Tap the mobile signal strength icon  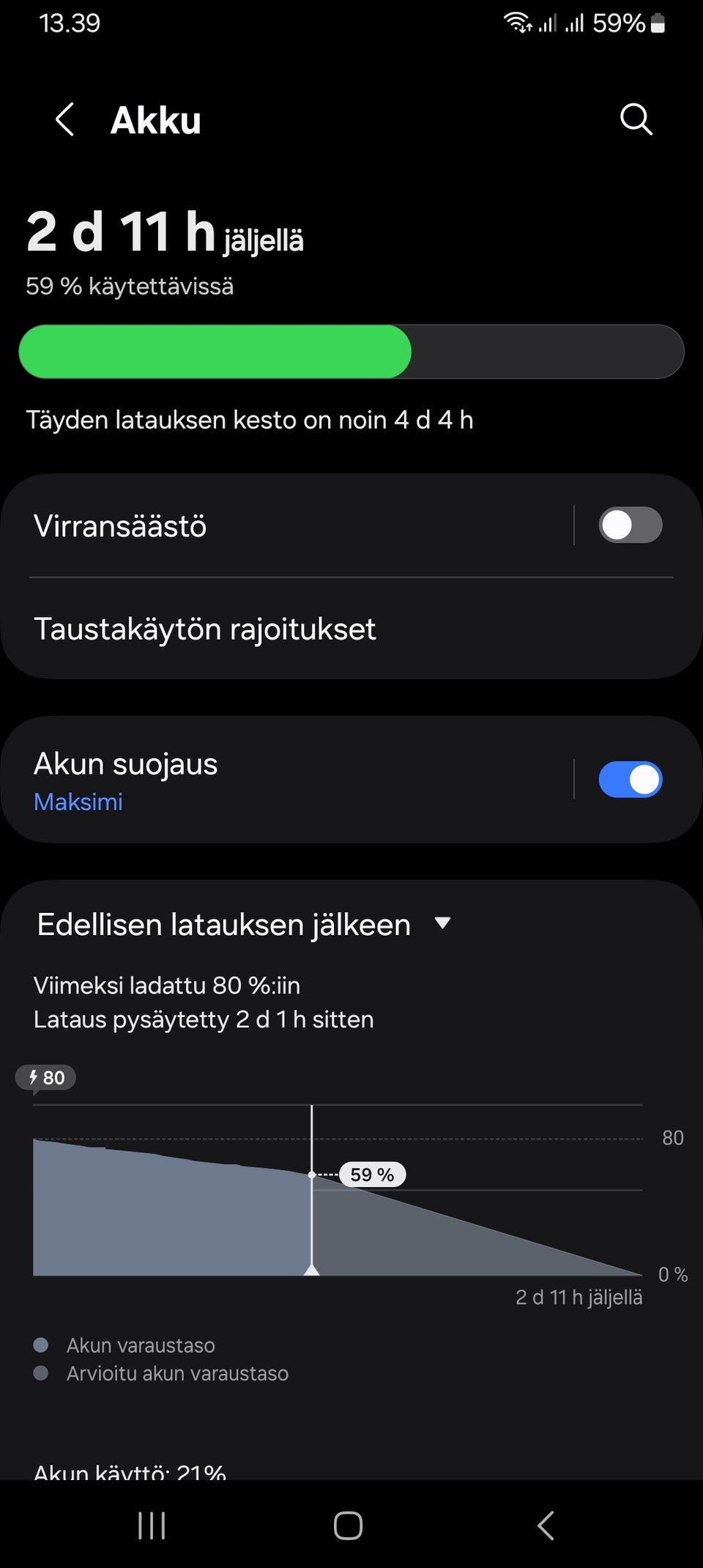(548, 23)
